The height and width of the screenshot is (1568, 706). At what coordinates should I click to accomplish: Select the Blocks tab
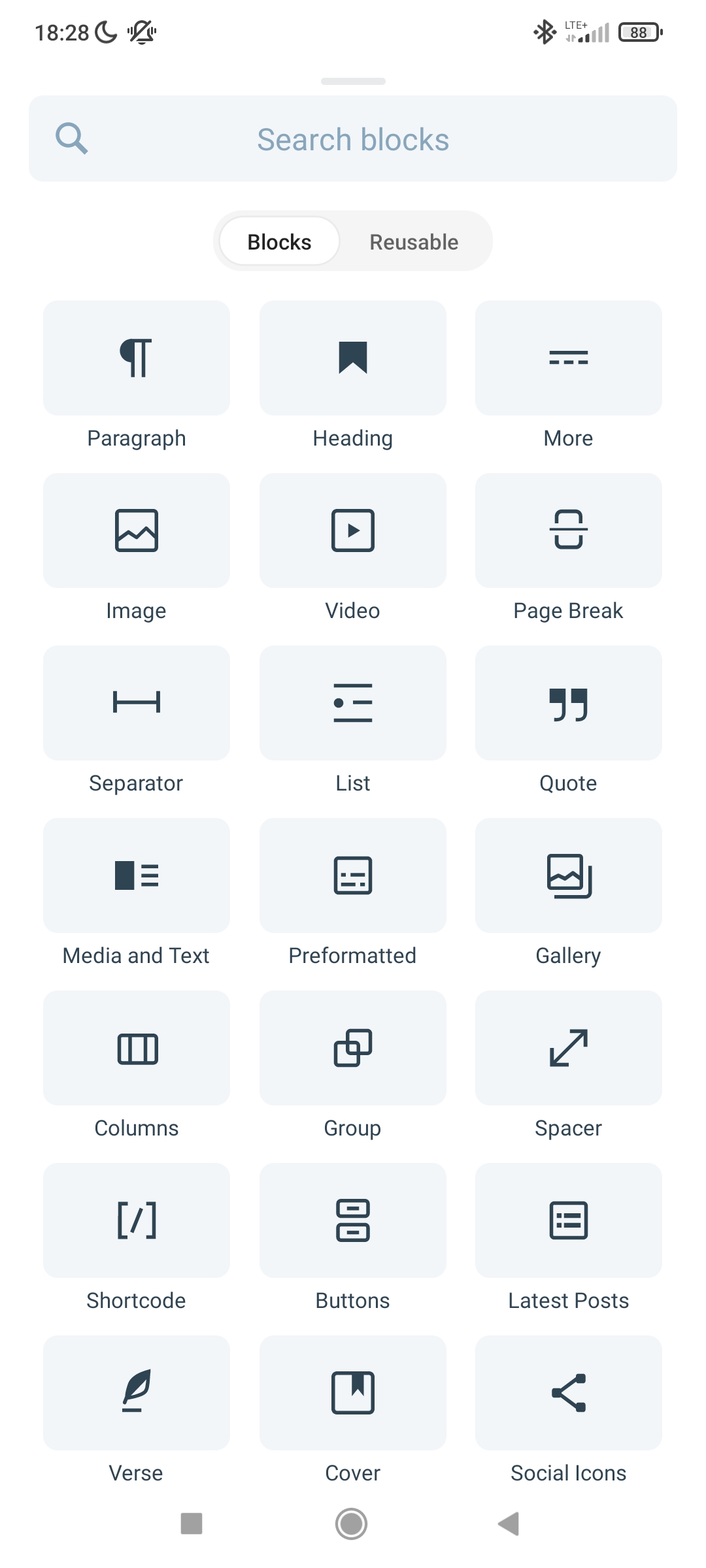pyautogui.click(x=279, y=242)
